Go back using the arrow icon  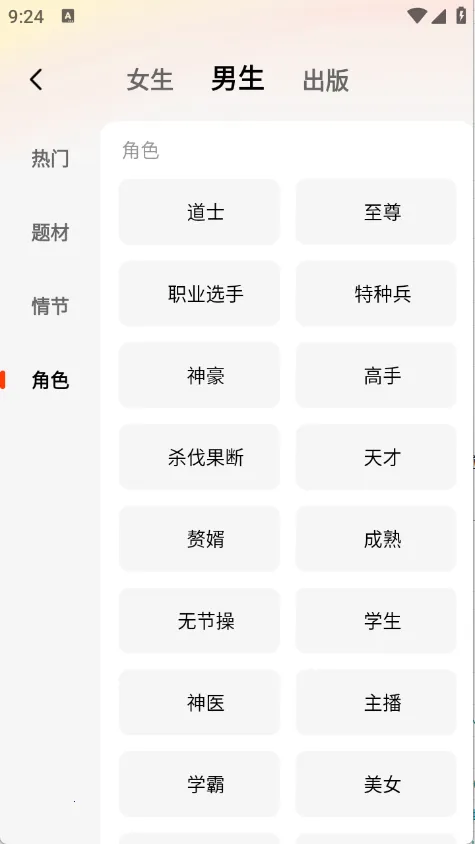pyautogui.click(x=36, y=80)
